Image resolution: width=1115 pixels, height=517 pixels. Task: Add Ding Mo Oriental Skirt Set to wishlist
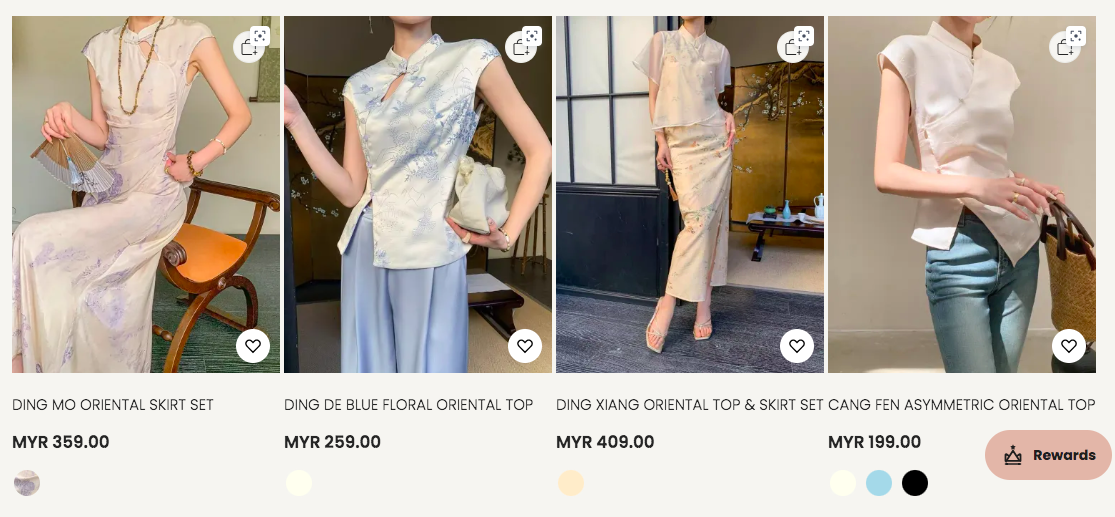(x=253, y=346)
